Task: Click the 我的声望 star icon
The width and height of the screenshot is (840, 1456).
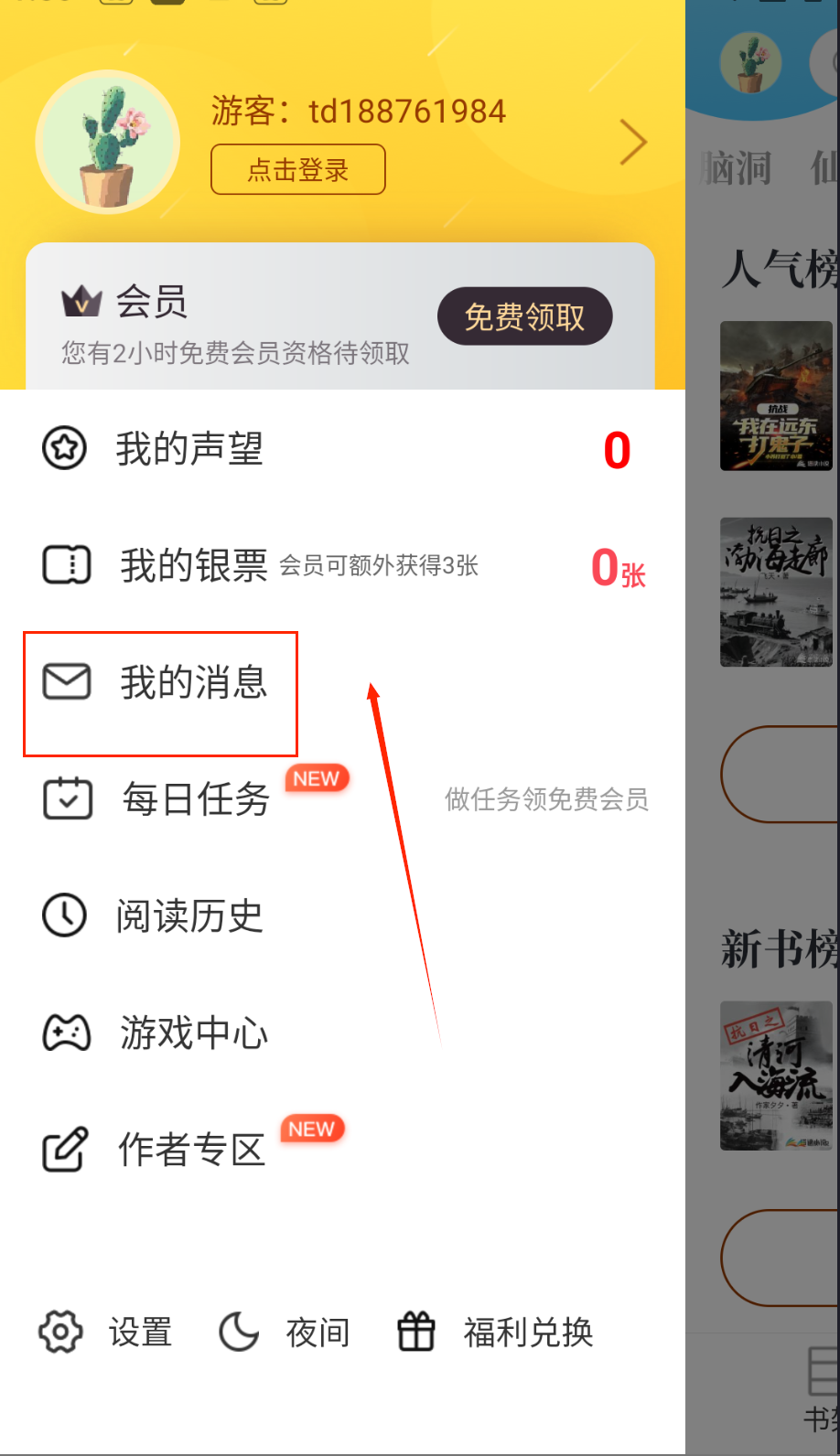Action: [x=64, y=447]
